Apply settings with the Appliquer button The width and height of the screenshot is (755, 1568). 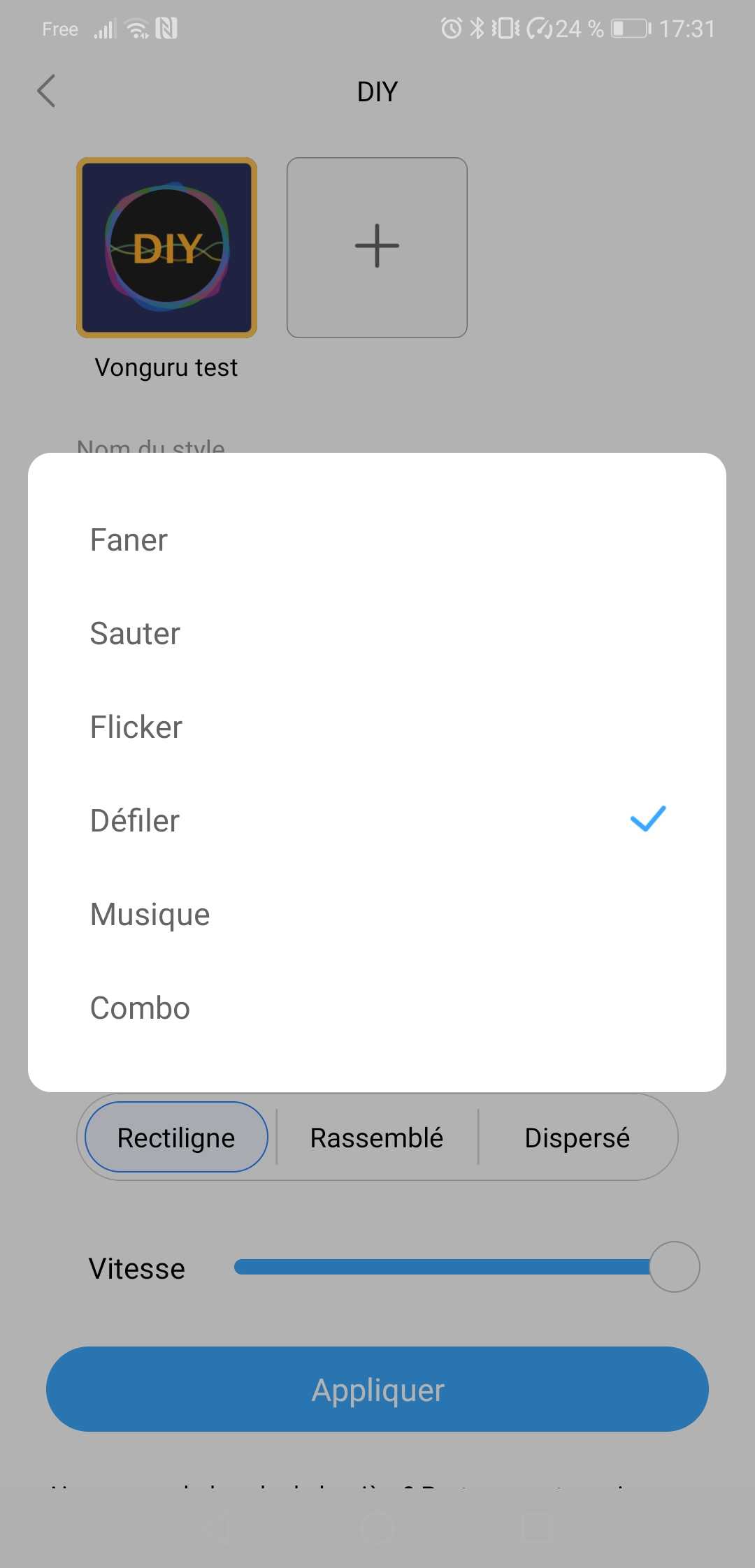377,1389
